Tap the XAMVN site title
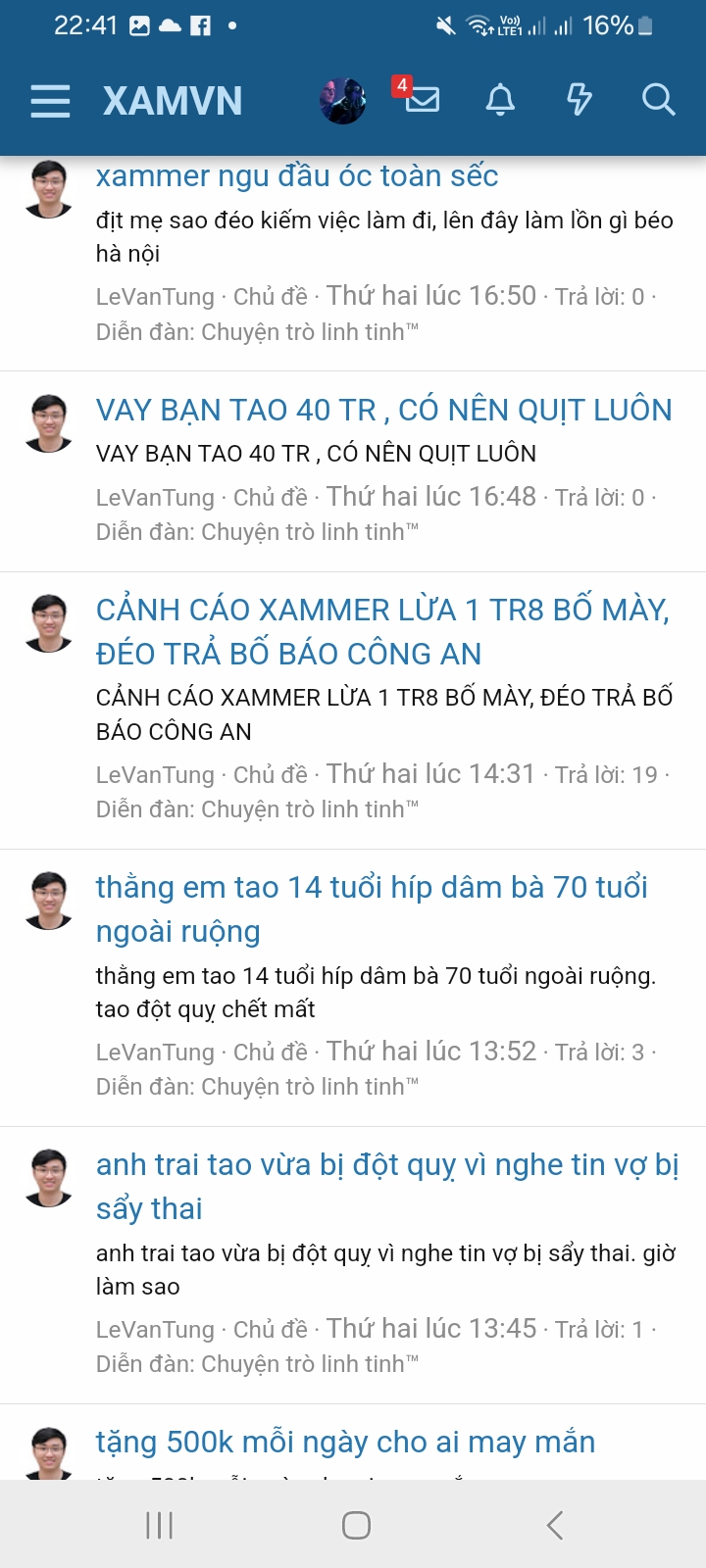The height and width of the screenshot is (1568, 706). coord(173,101)
